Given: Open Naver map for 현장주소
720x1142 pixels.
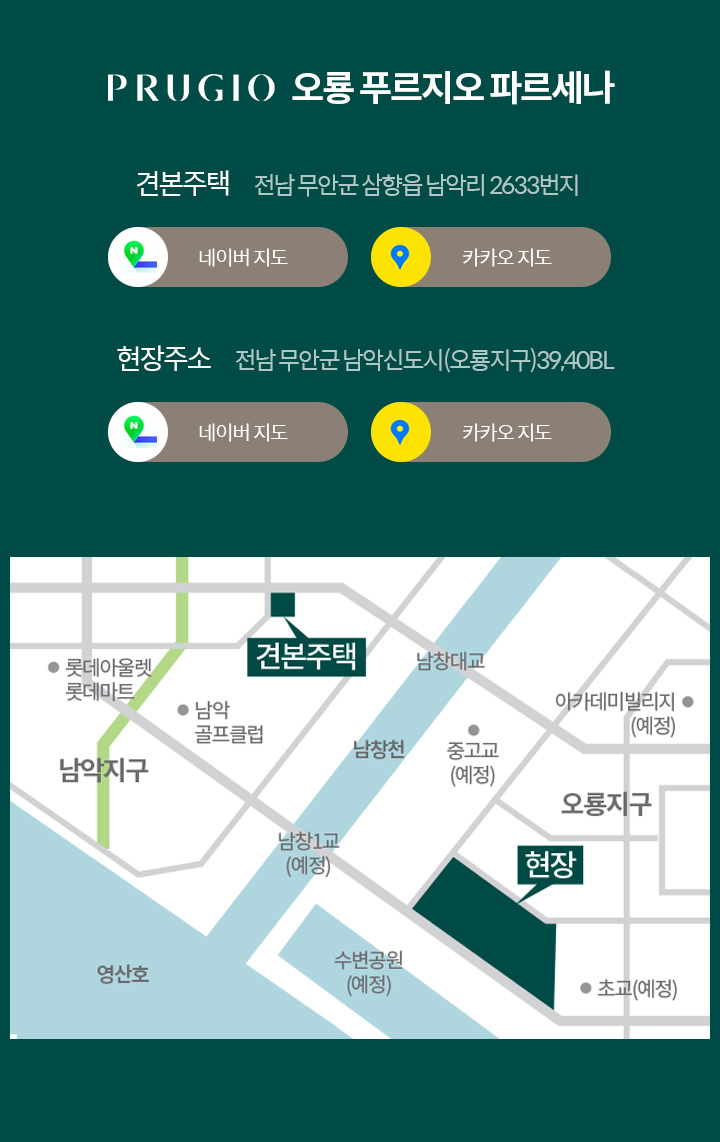Looking at the screenshot, I should click(228, 432).
